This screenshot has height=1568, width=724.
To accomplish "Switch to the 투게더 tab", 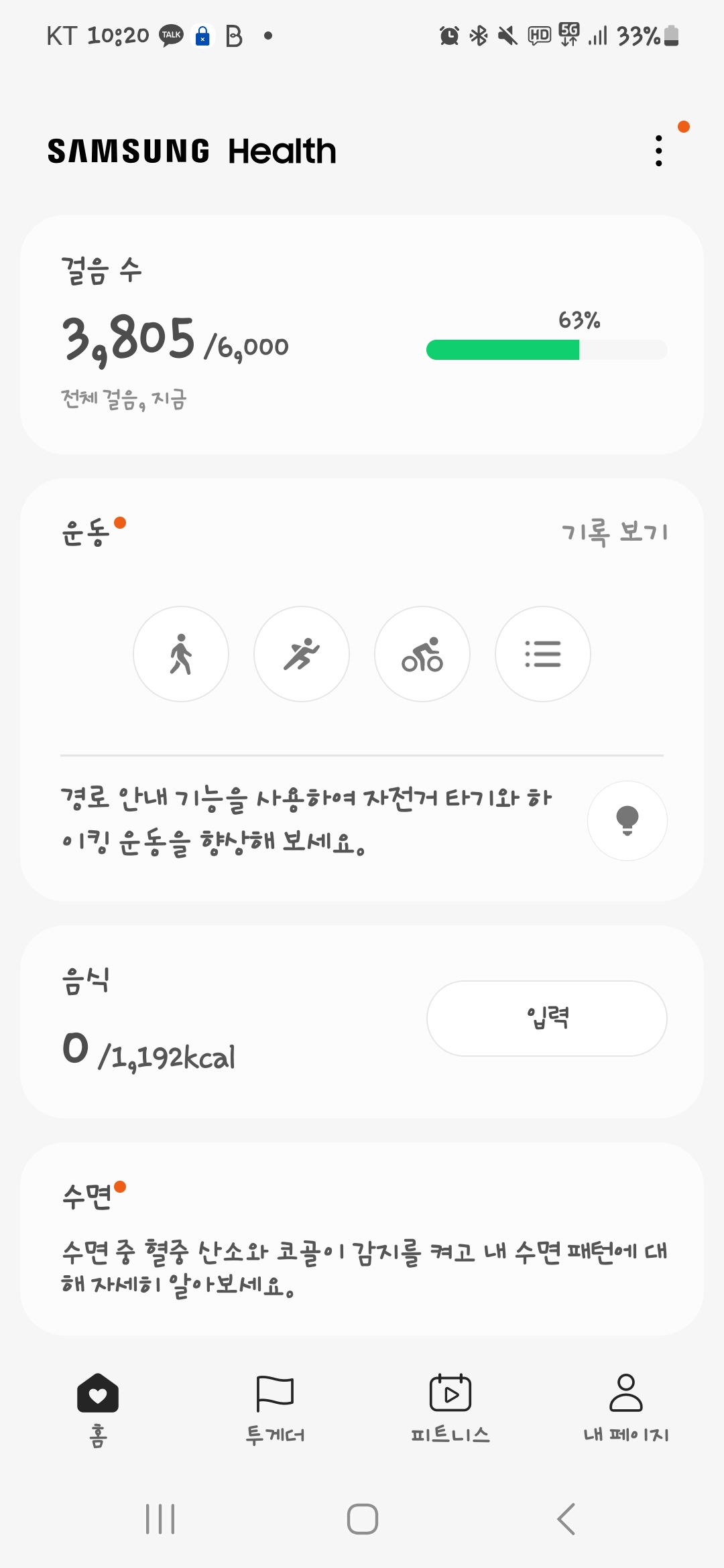I will tap(275, 1407).
